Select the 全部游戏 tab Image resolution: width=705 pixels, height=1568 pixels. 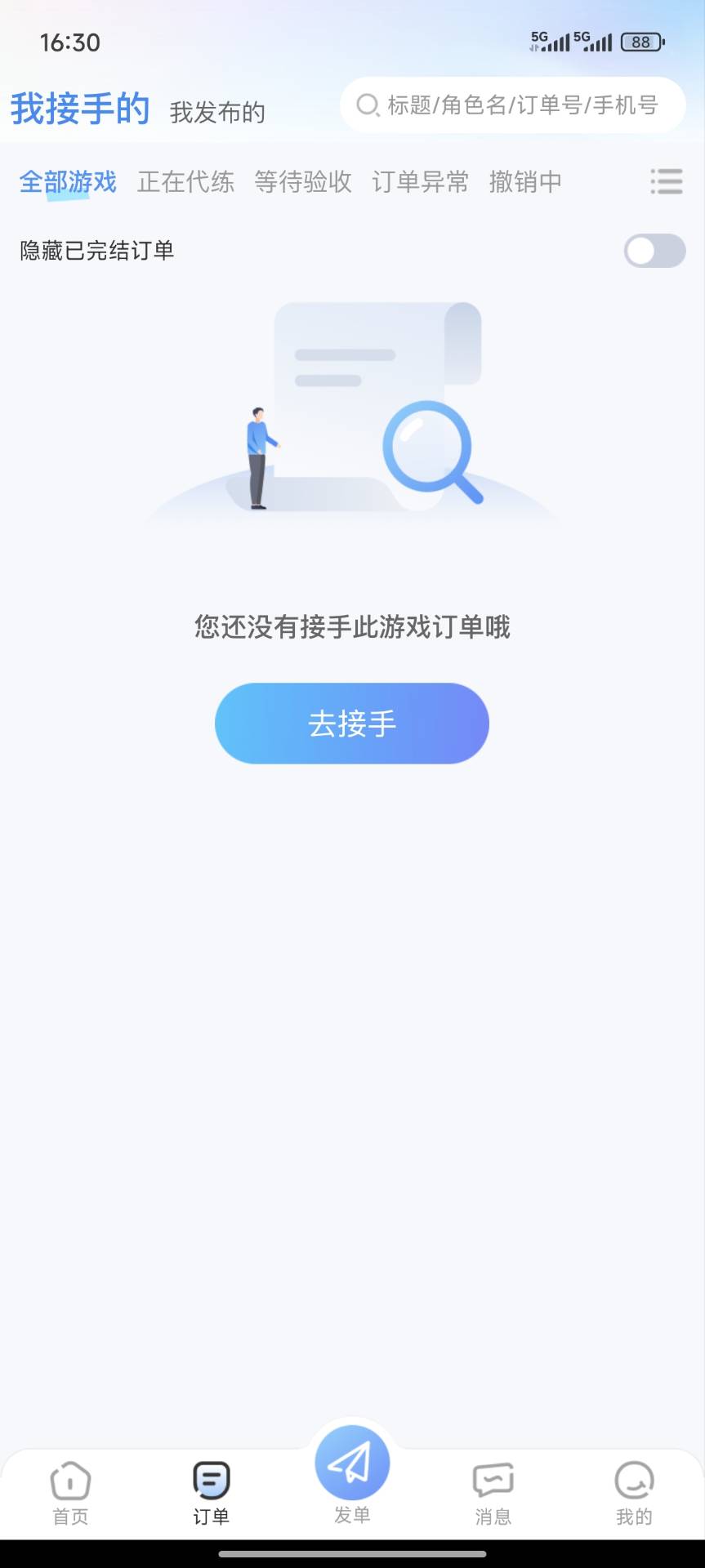pos(68,181)
